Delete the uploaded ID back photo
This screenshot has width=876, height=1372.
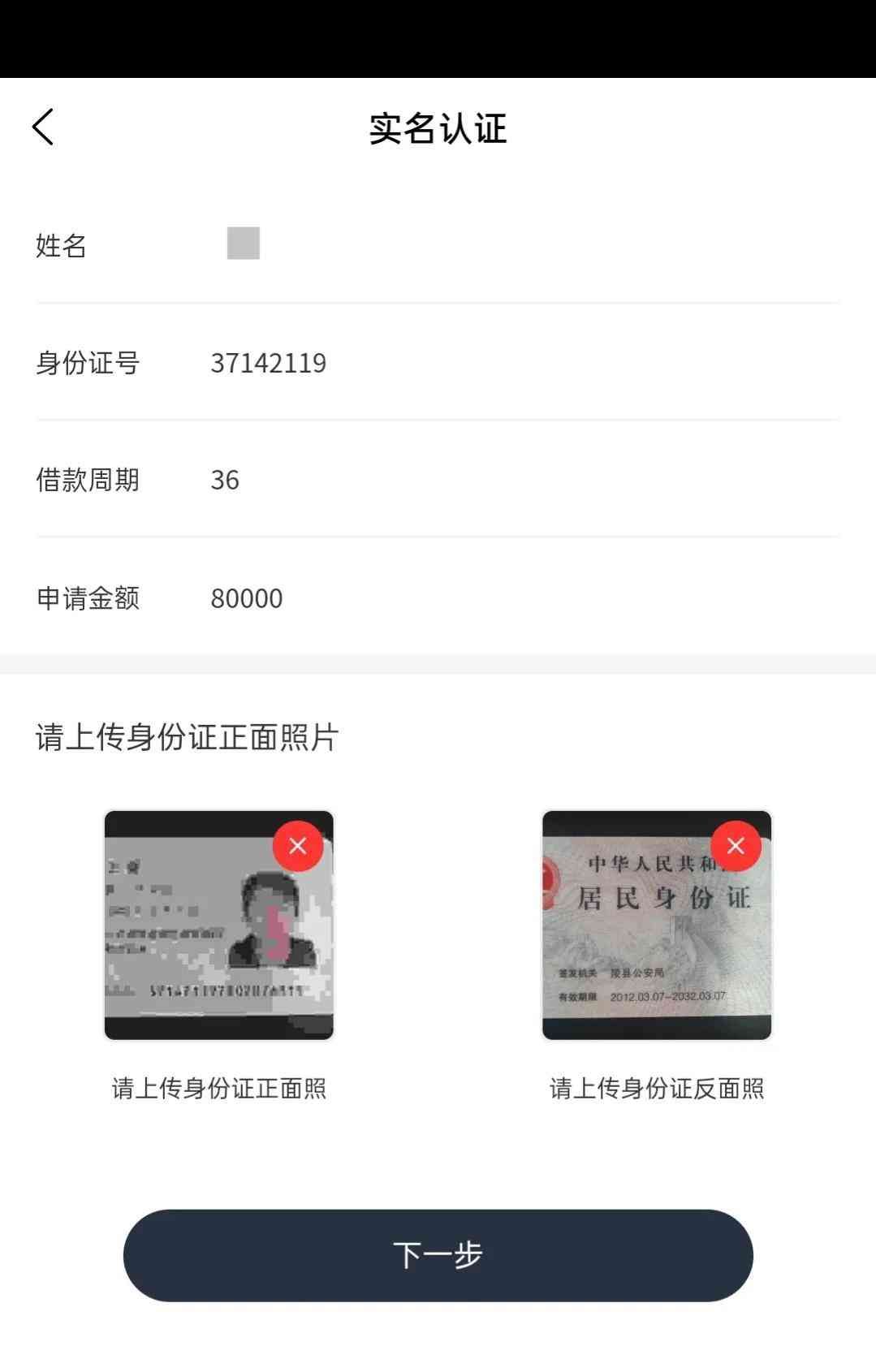coord(736,847)
